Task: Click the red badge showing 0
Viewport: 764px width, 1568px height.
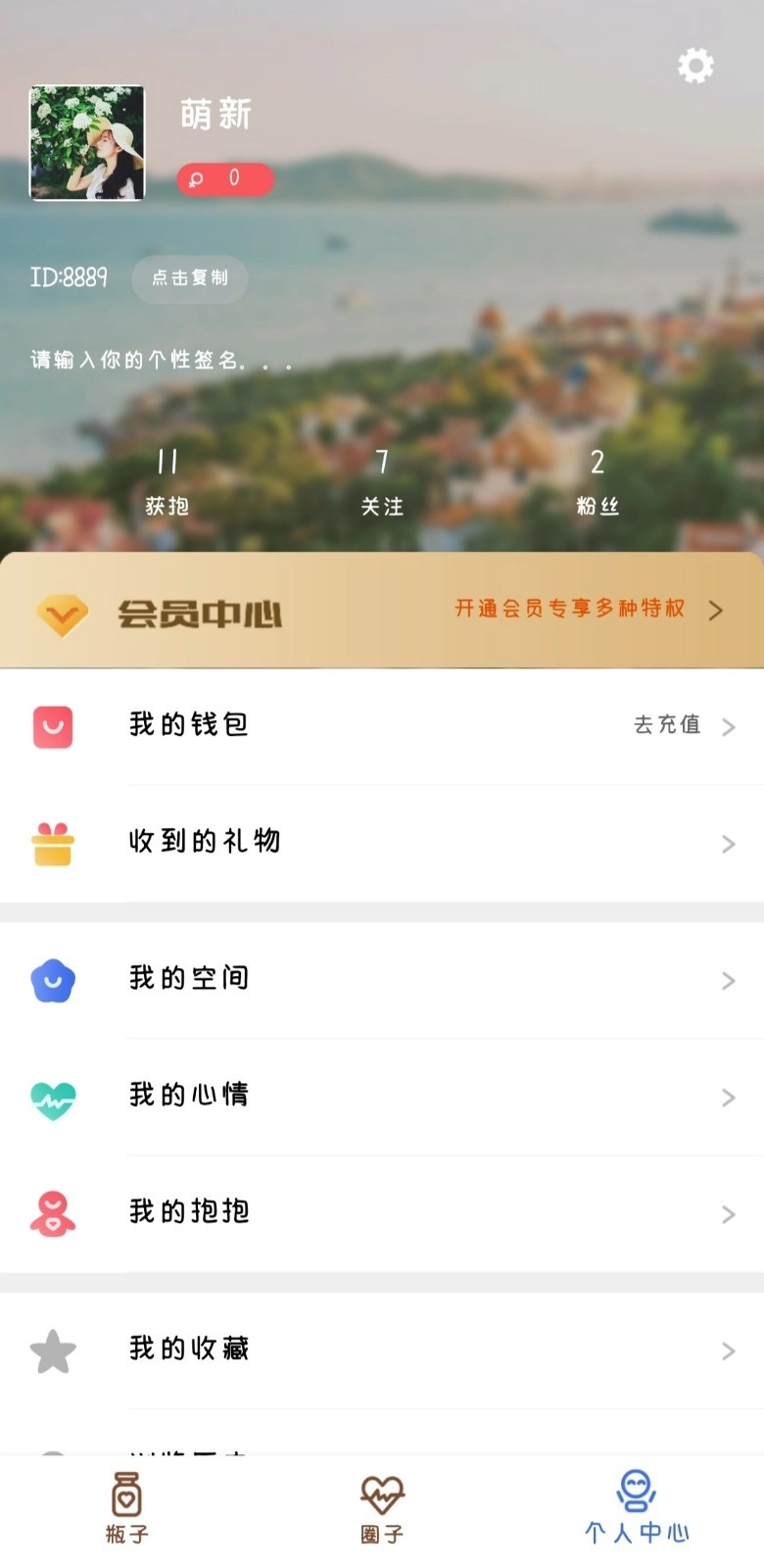Action: coord(225,179)
